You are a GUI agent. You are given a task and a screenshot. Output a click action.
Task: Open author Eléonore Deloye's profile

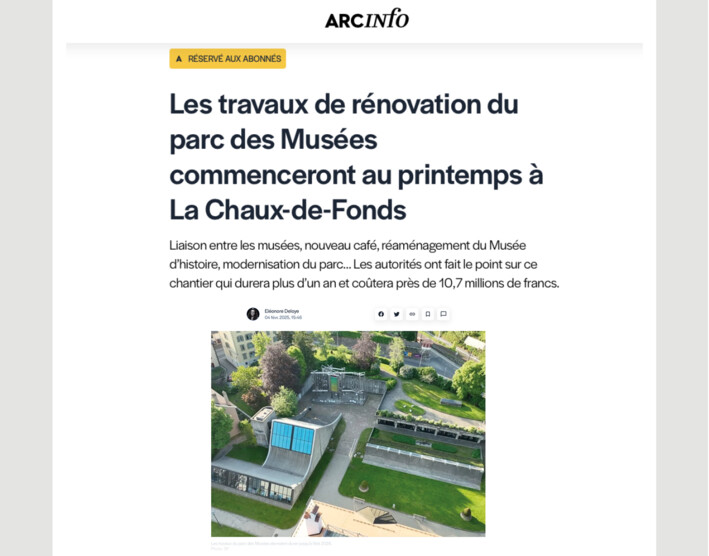pyautogui.click(x=281, y=311)
